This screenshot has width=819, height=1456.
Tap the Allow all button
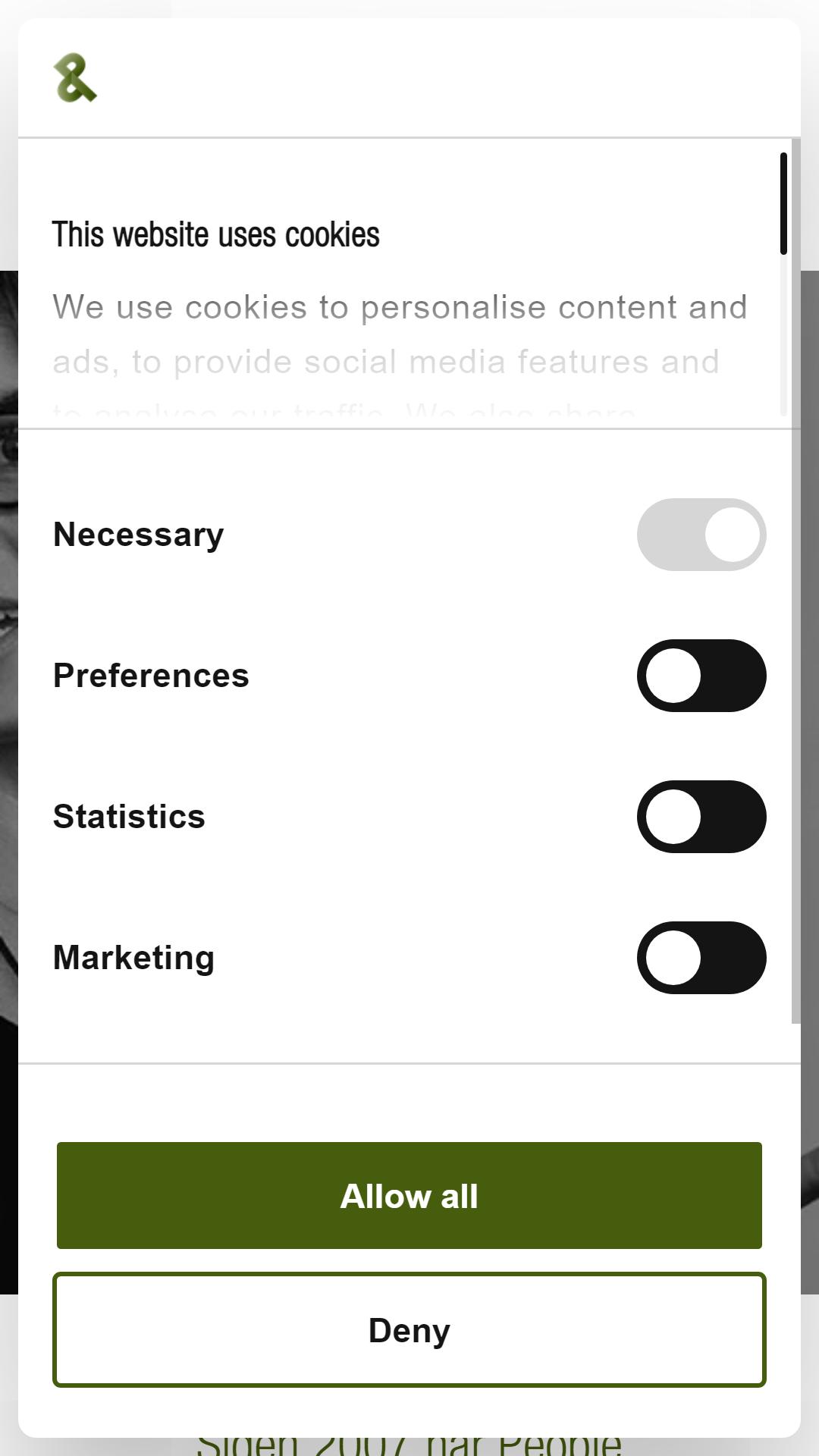coord(409,1195)
